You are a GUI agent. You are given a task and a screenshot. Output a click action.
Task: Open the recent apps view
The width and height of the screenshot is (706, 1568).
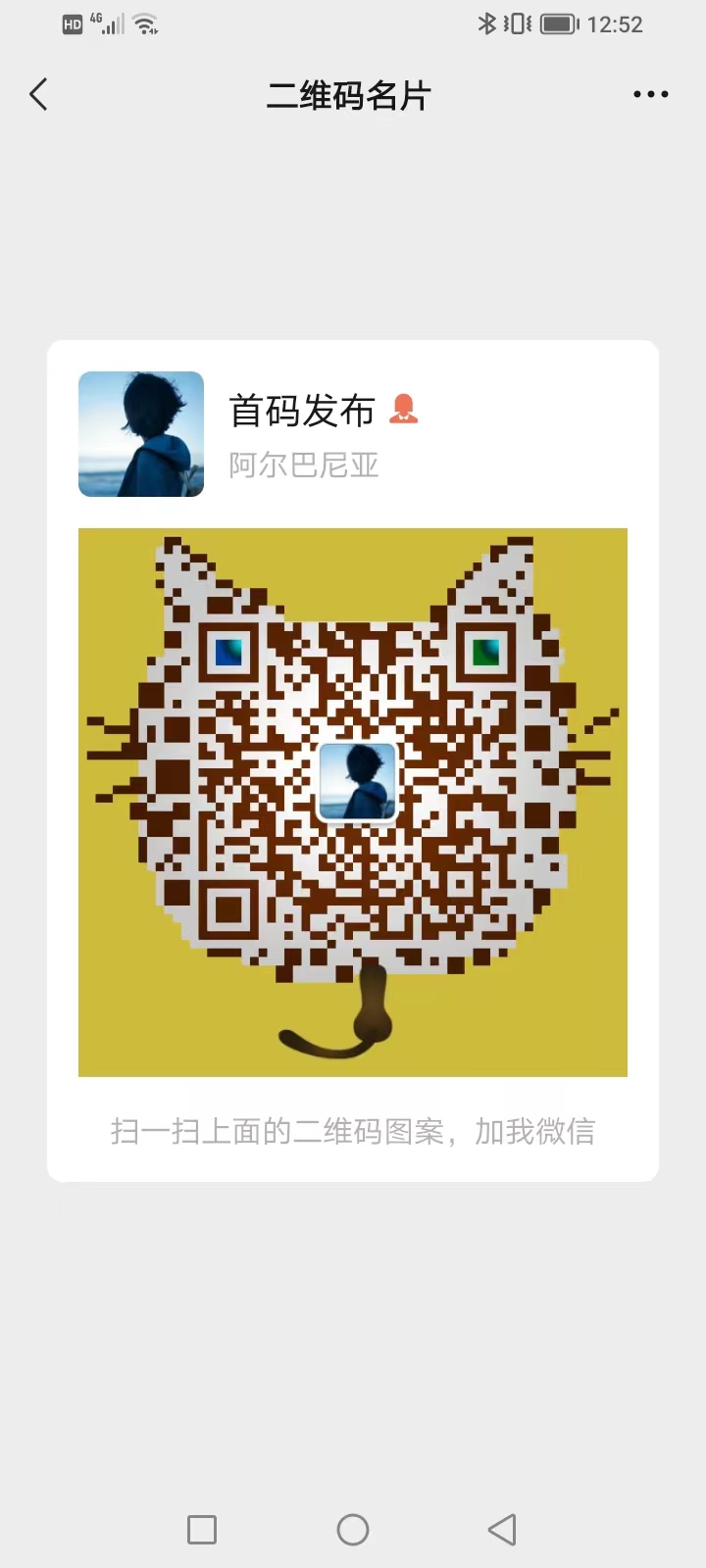202,1530
